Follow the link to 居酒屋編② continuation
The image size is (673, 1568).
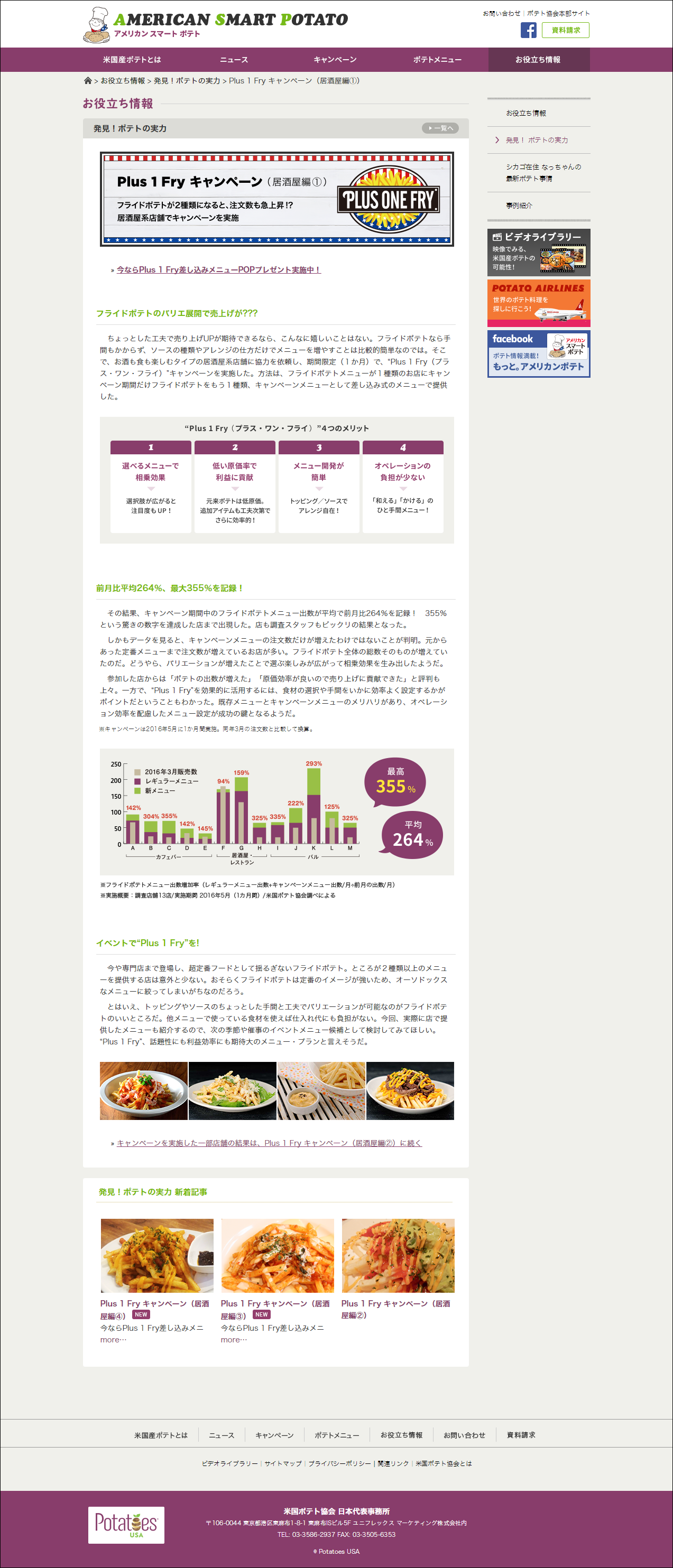269,1143
